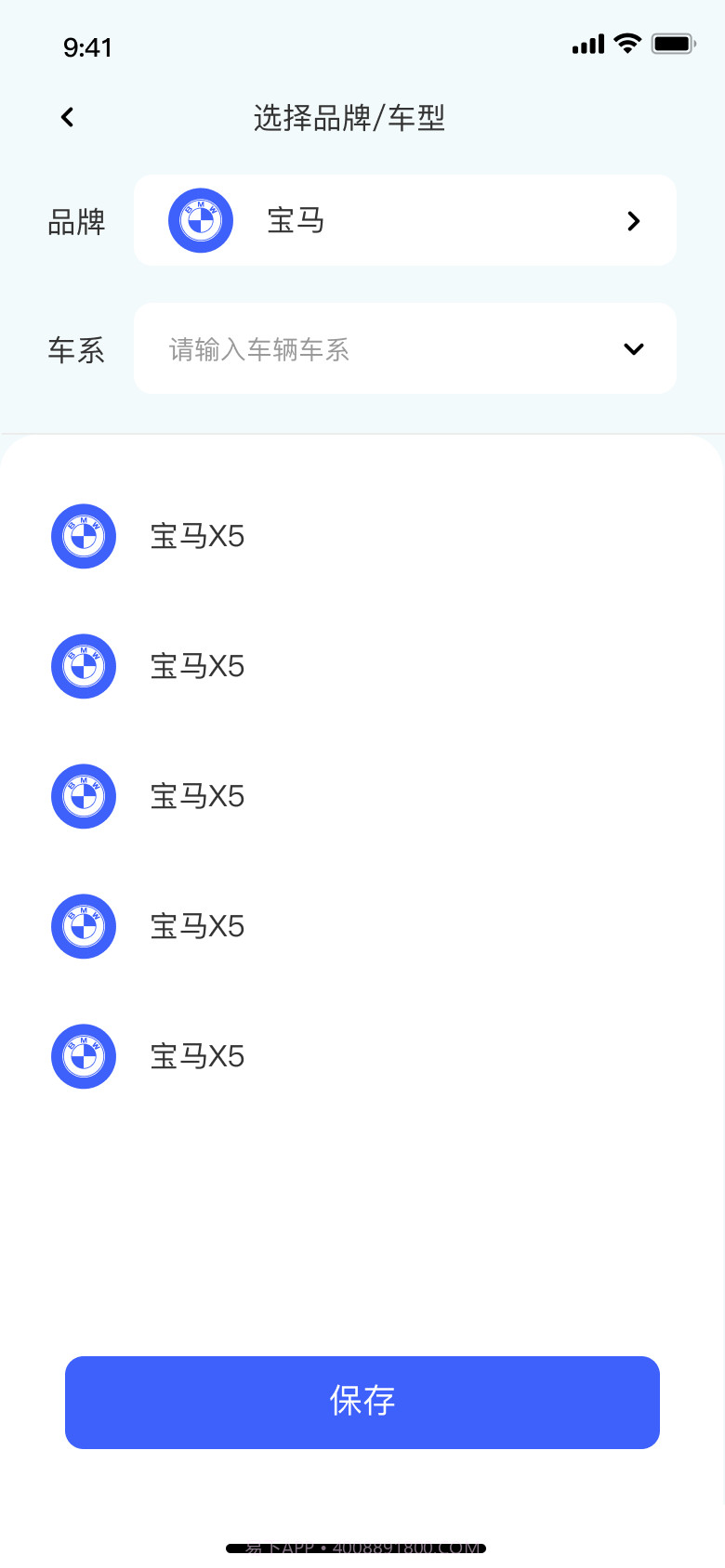The height and width of the screenshot is (1568, 725).
Task: Tap the 选择品牌/车型 title
Action: point(351,117)
